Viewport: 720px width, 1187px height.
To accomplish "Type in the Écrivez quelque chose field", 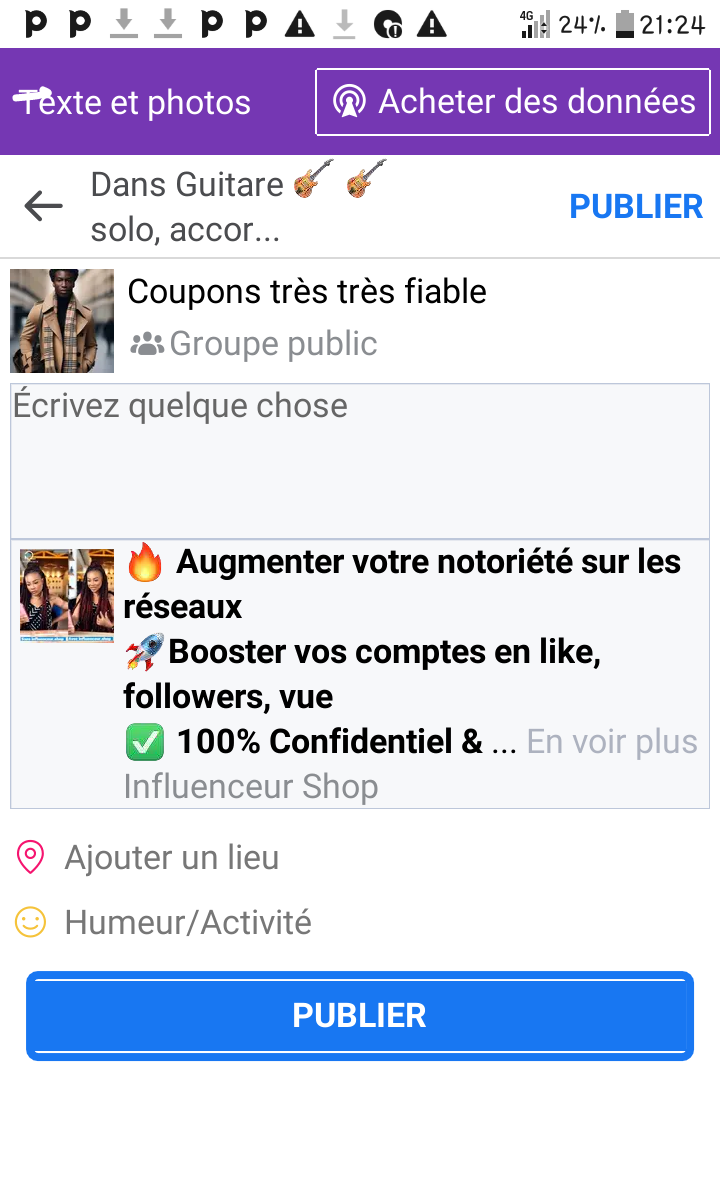I will (360, 461).
